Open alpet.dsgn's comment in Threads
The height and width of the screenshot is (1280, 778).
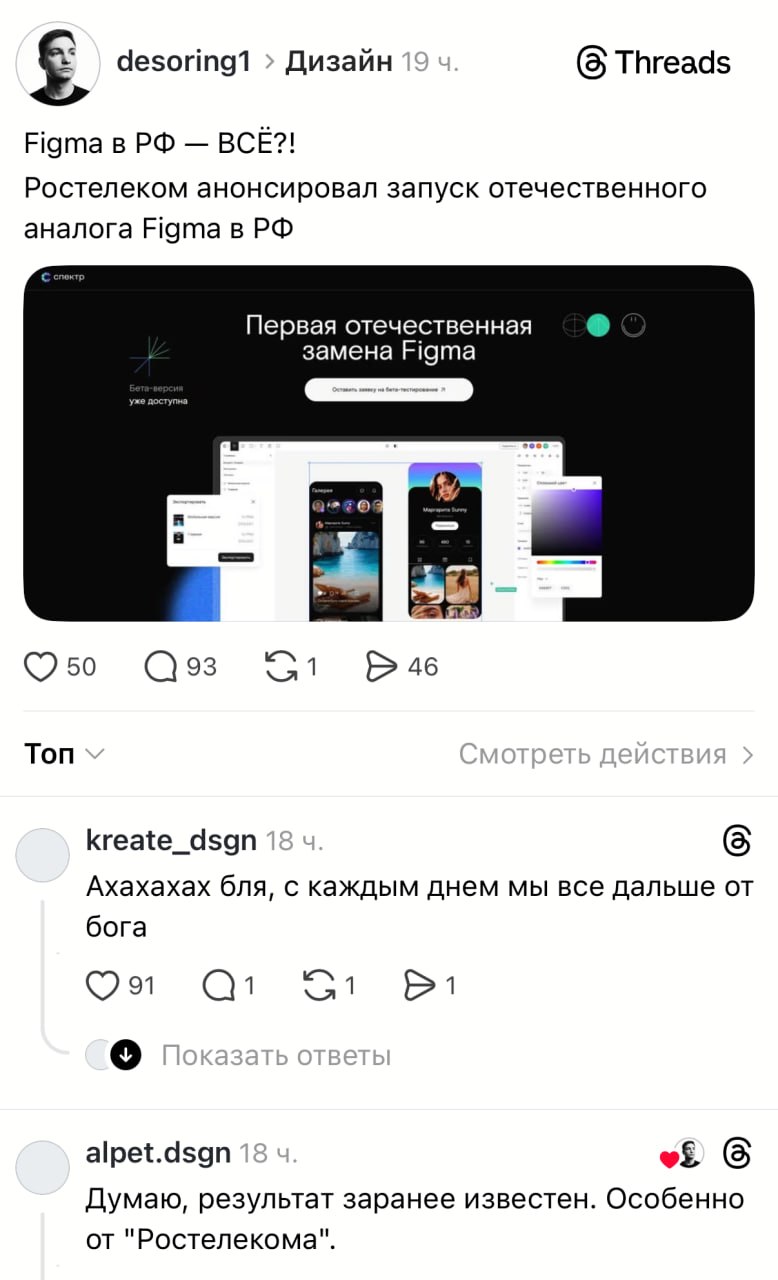[x=736, y=1154]
